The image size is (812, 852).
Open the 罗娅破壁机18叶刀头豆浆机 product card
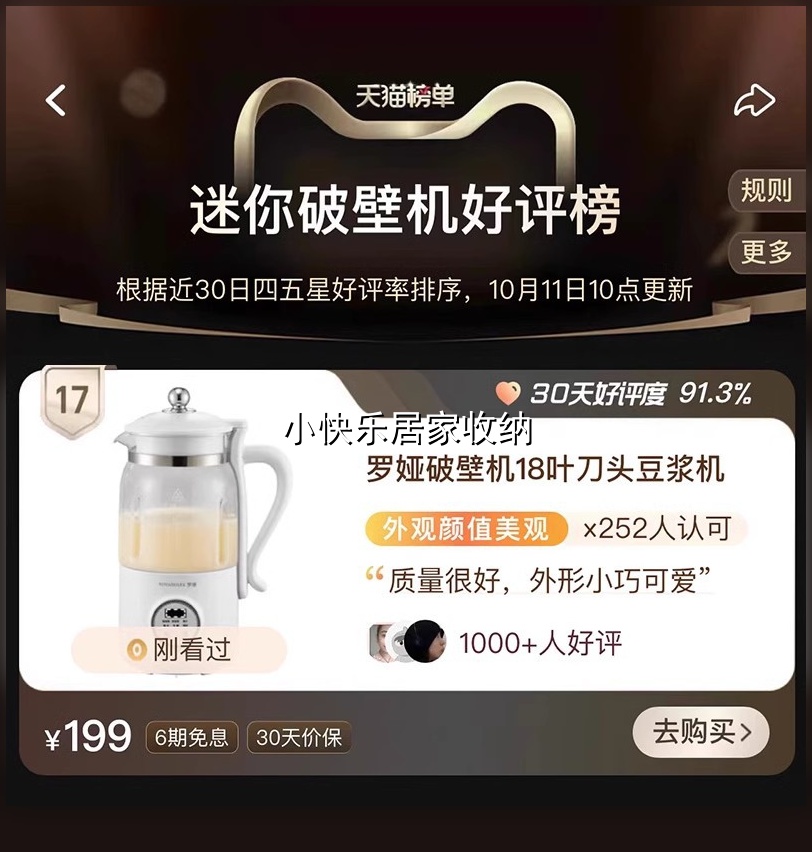(545, 470)
